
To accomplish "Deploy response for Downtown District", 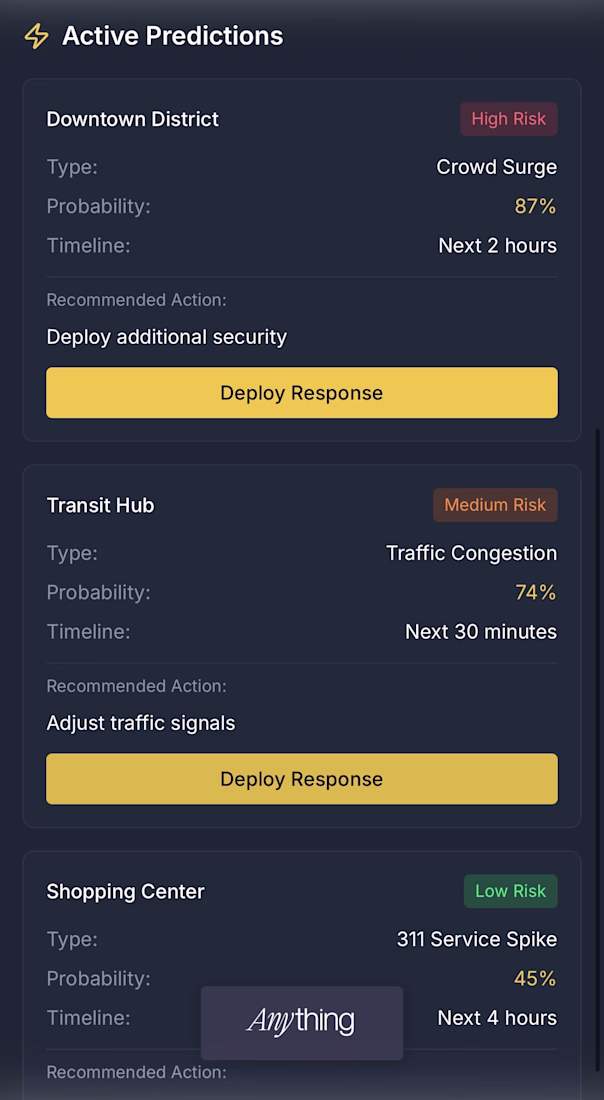I will [x=301, y=393].
